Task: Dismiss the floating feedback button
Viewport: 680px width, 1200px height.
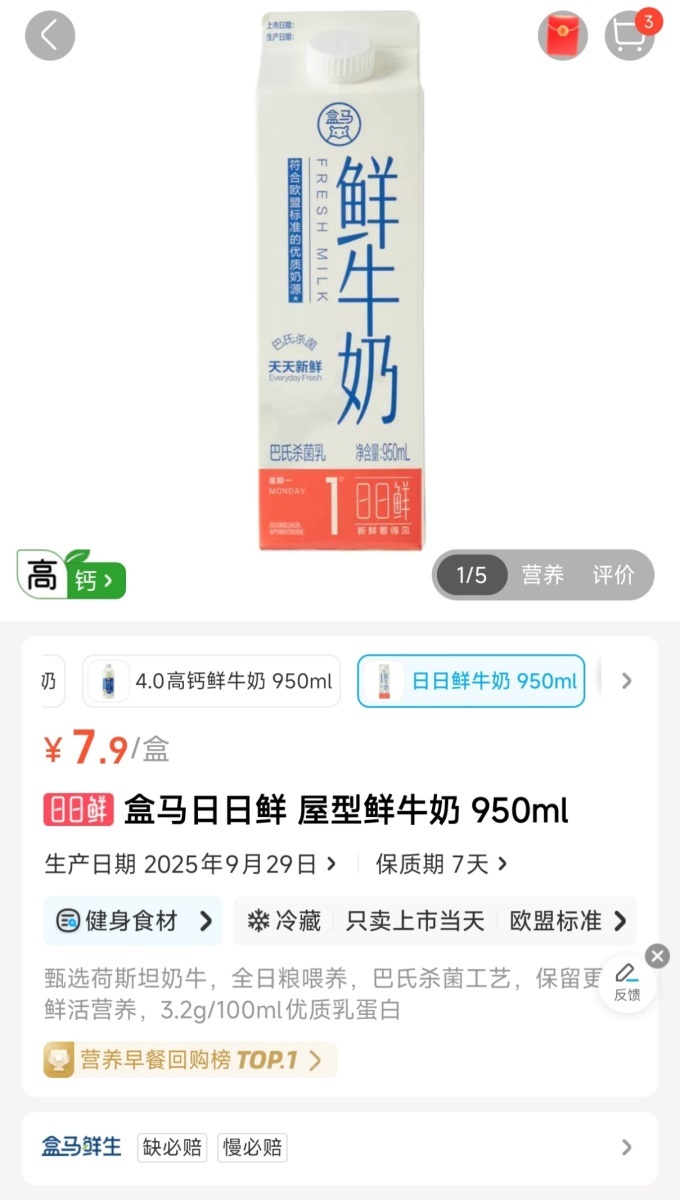Action: 657,956
